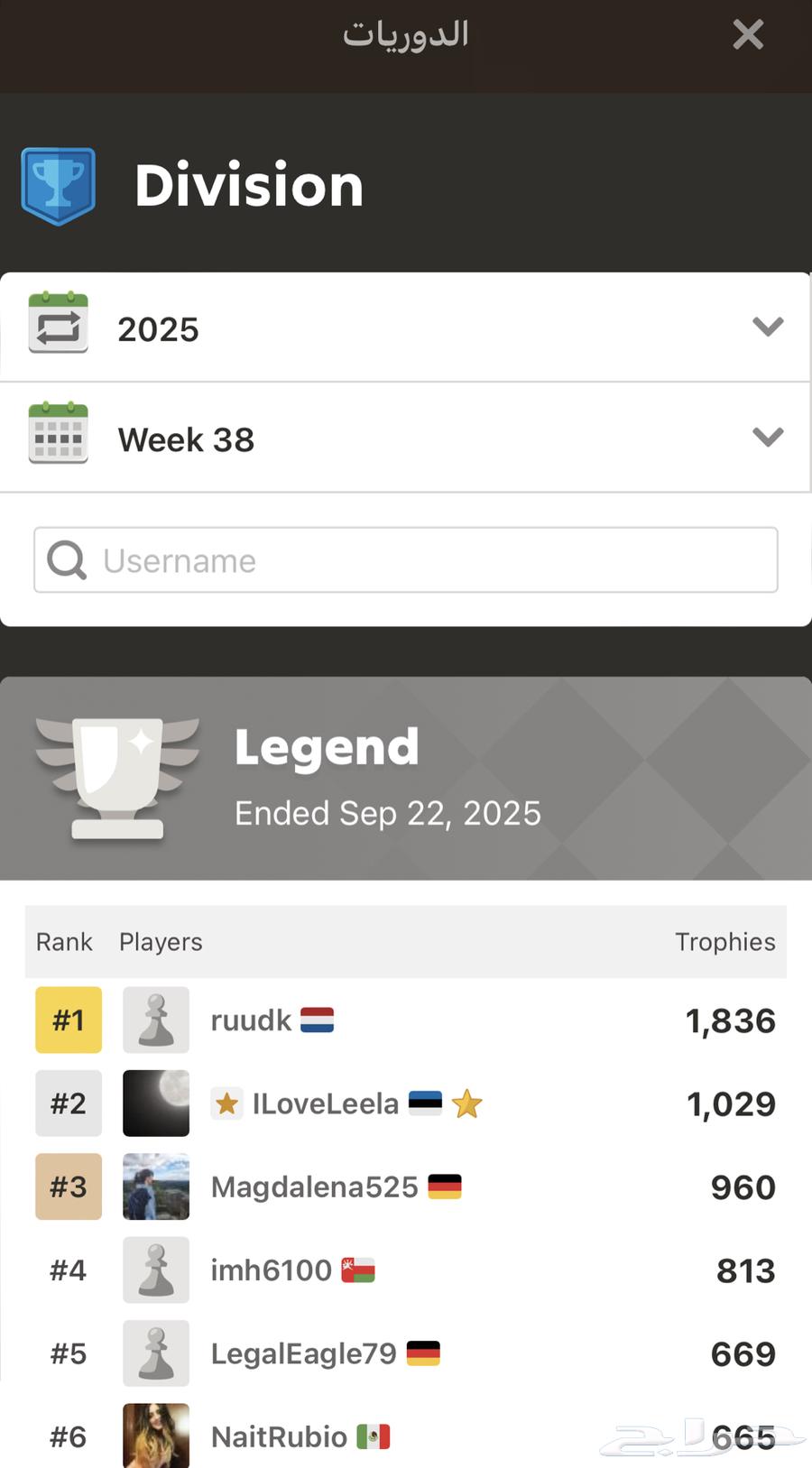Expand the 2025 year dropdown
812x1468 pixels.
click(768, 327)
